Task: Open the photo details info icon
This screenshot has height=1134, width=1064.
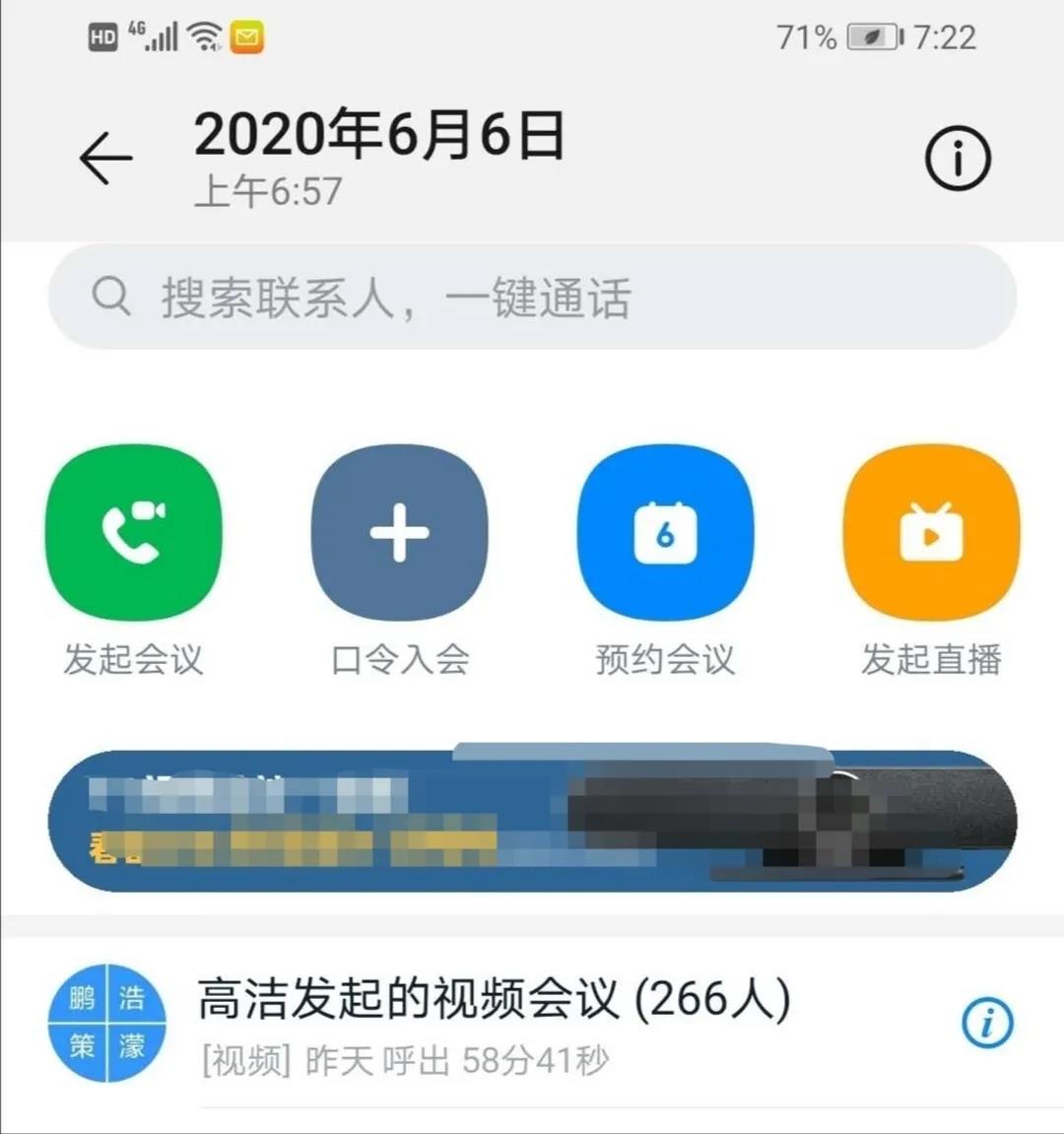Action: pos(957,159)
